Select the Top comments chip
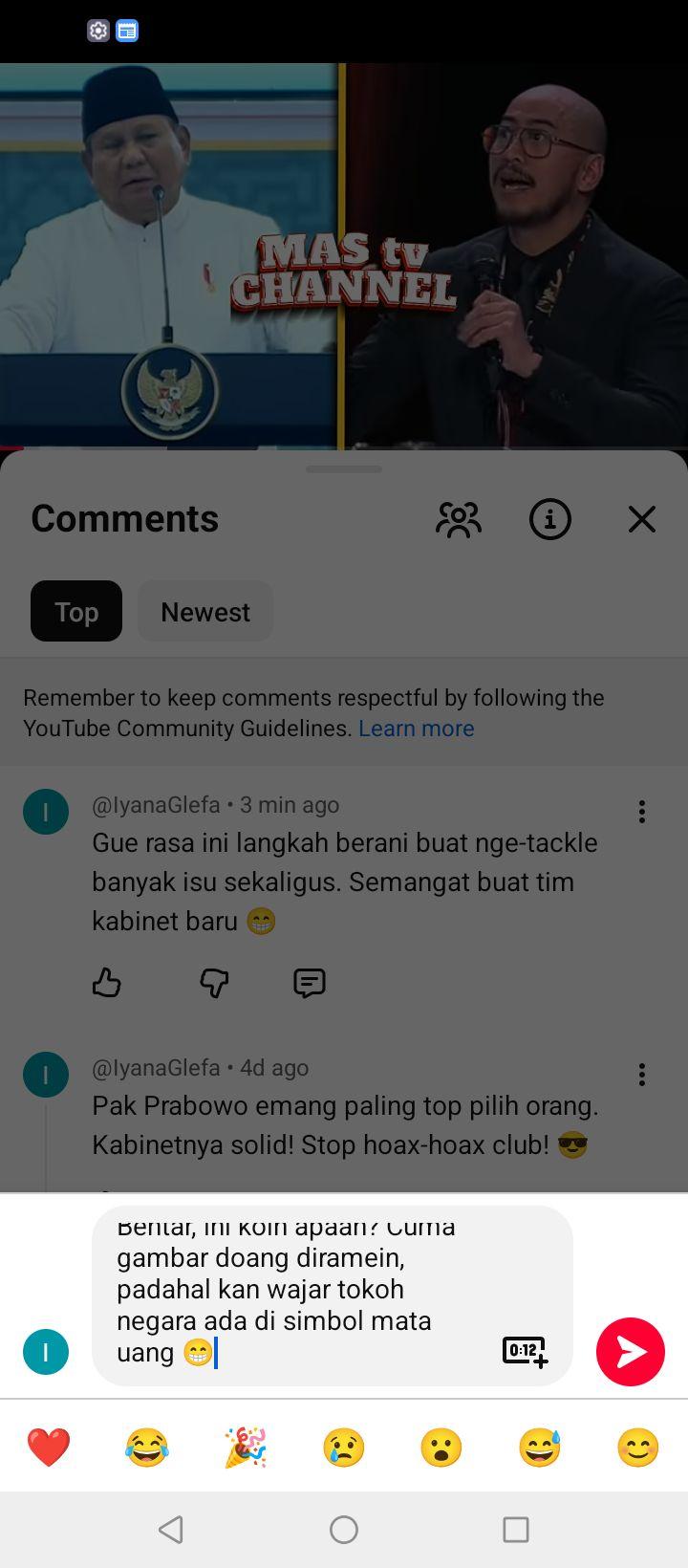This screenshot has height=1568, width=688. pyautogui.click(x=76, y=611)
